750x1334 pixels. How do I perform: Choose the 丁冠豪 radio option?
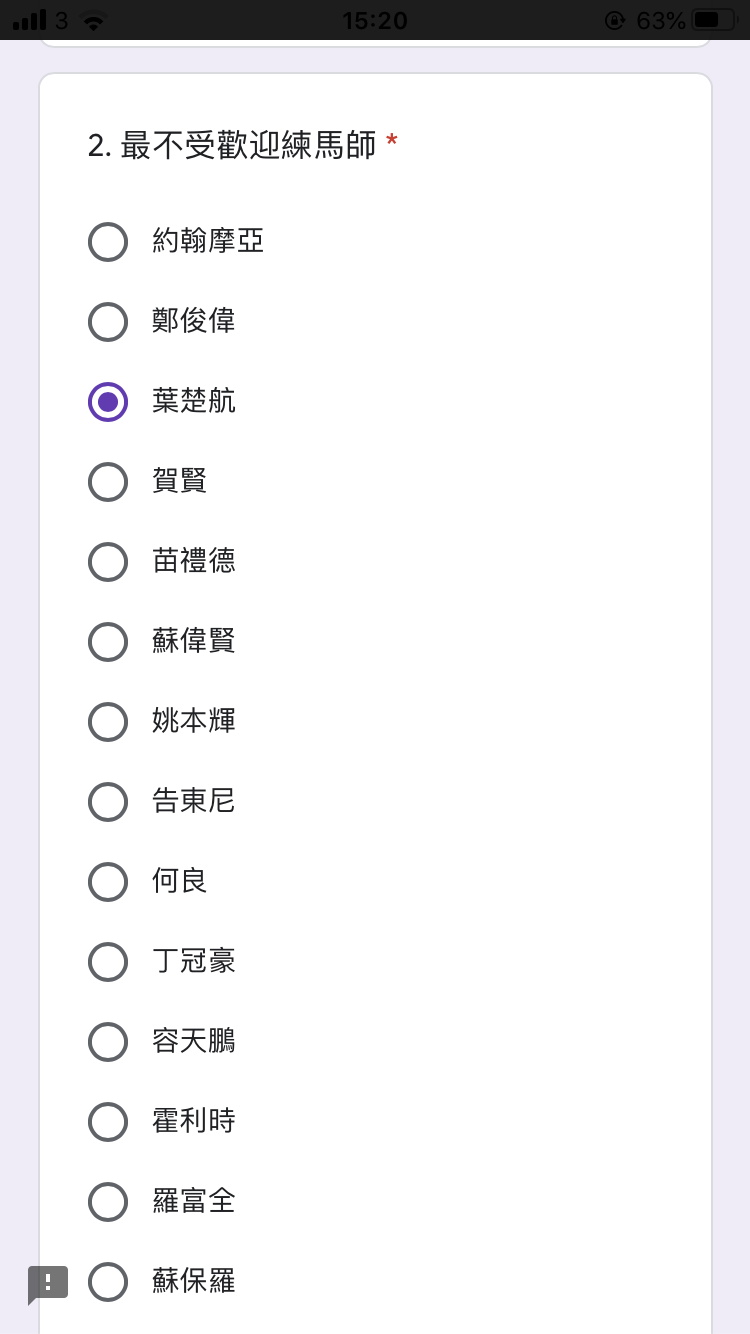click(108, 962)
